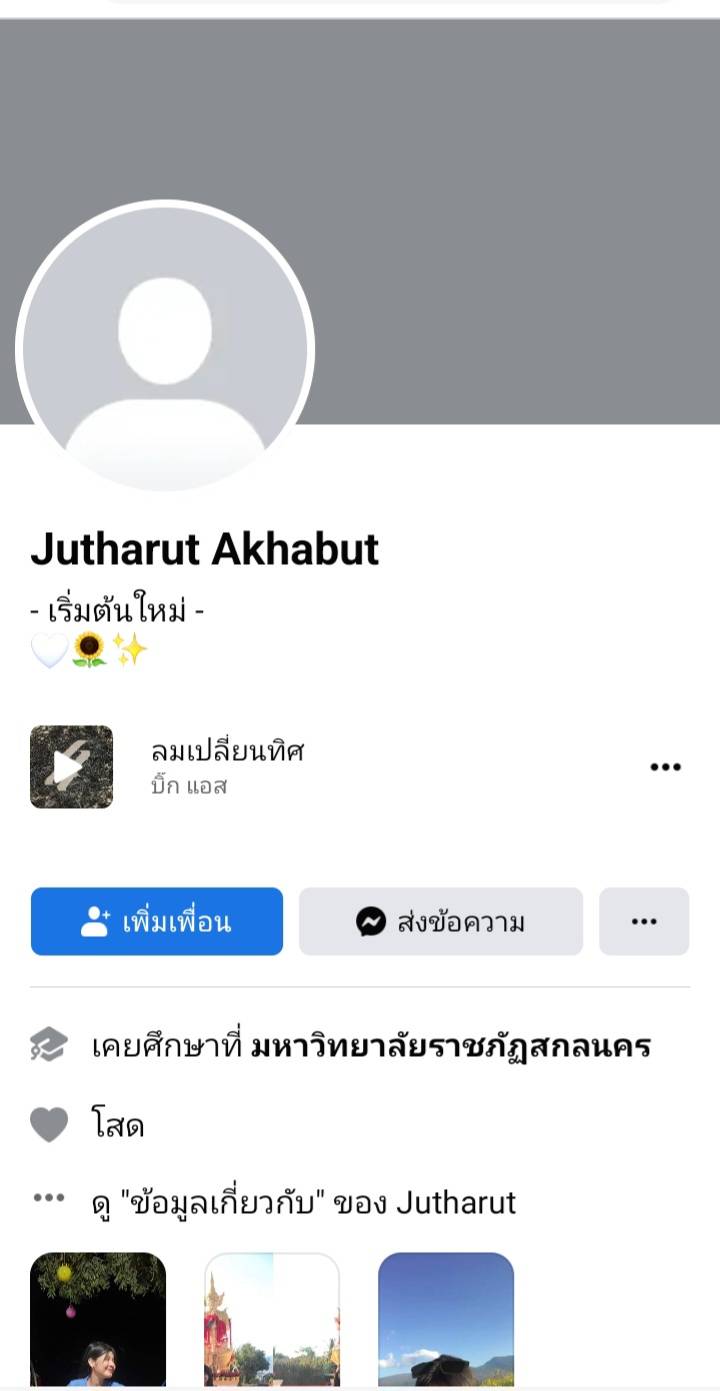Screen dimensions: 720x1391
Task: Open the profile picture
Action: point(165,349)
